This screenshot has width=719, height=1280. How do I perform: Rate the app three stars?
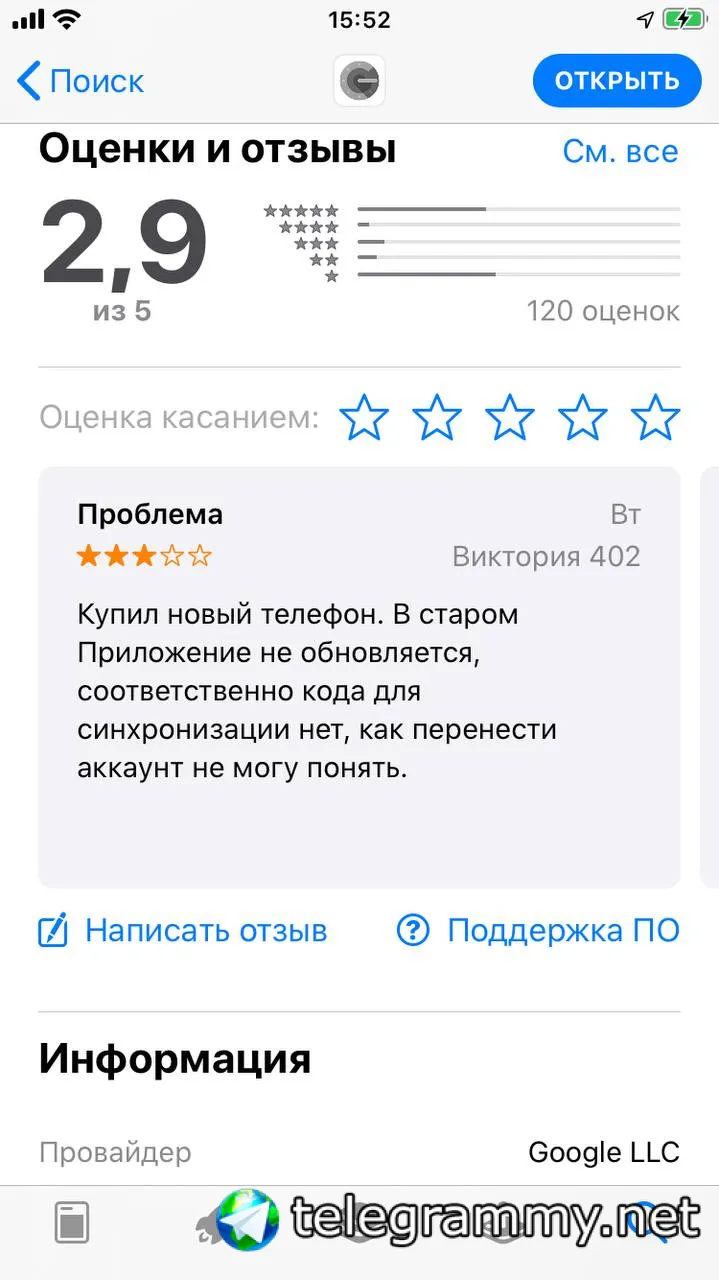[510, 417]
